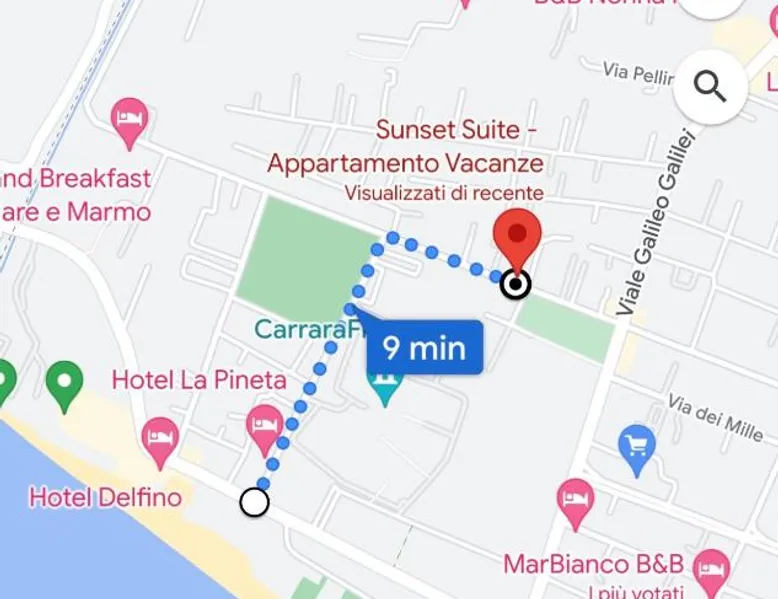Viewport: 778px width, 599px height.
Task: Select the MarBianco B&B hotel pin
Action: point(711,568)
